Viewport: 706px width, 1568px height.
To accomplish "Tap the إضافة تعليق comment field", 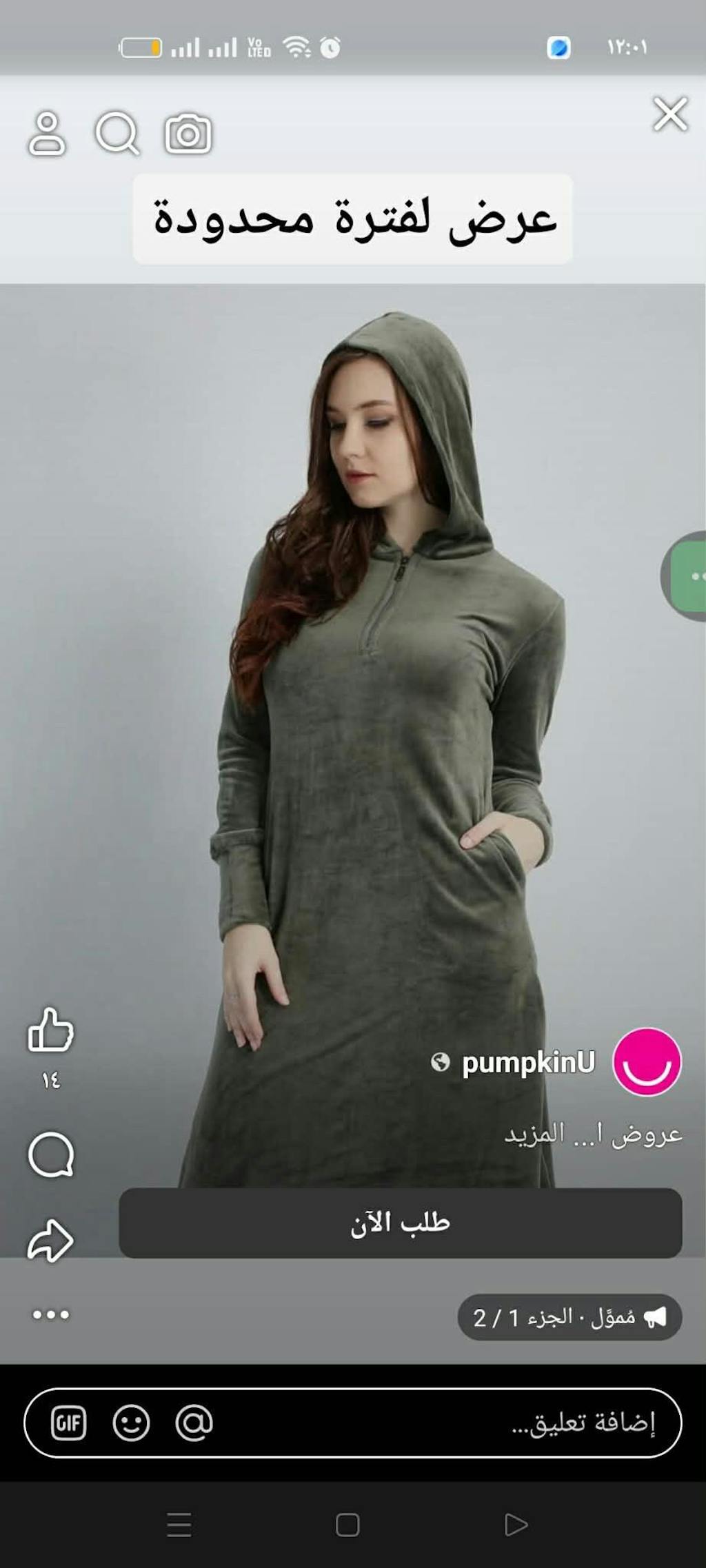I will pos(483,1423).
